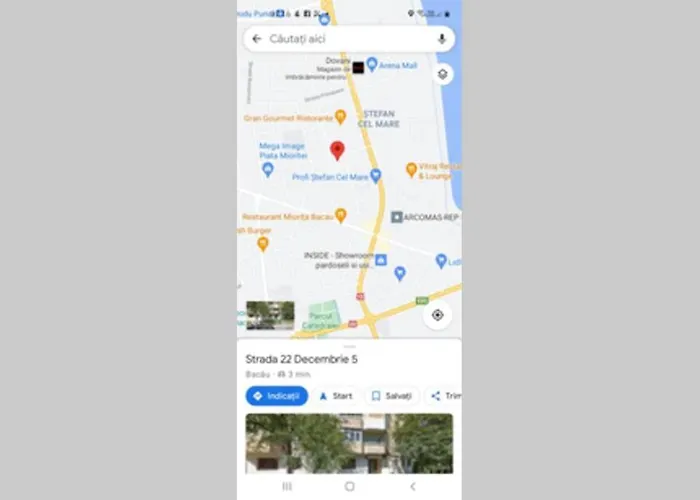The height and width of the screenshot is (500, 700).
Task: Share location via Trimiteți chip
Action: (x=445, y=396)
